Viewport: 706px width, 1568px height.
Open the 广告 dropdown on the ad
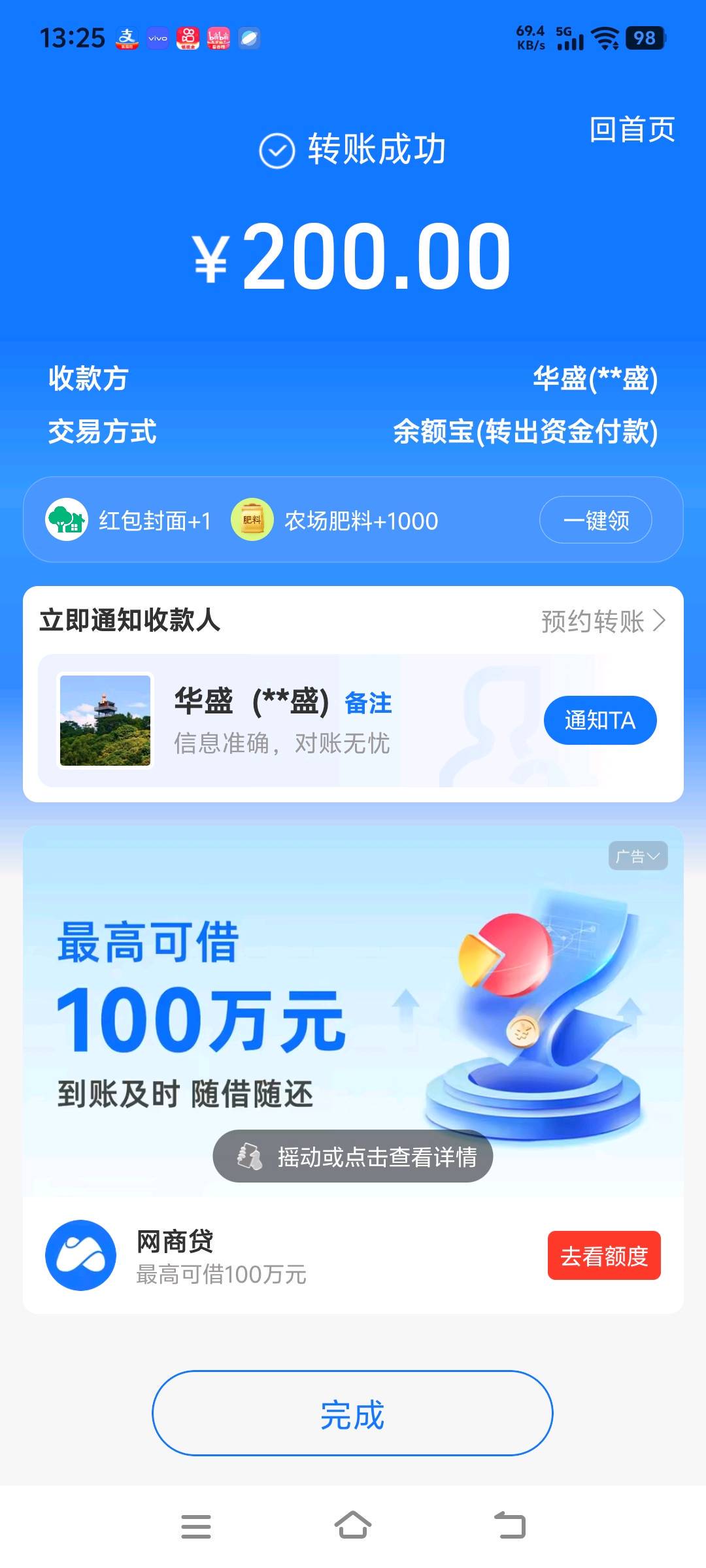[637, 856]
